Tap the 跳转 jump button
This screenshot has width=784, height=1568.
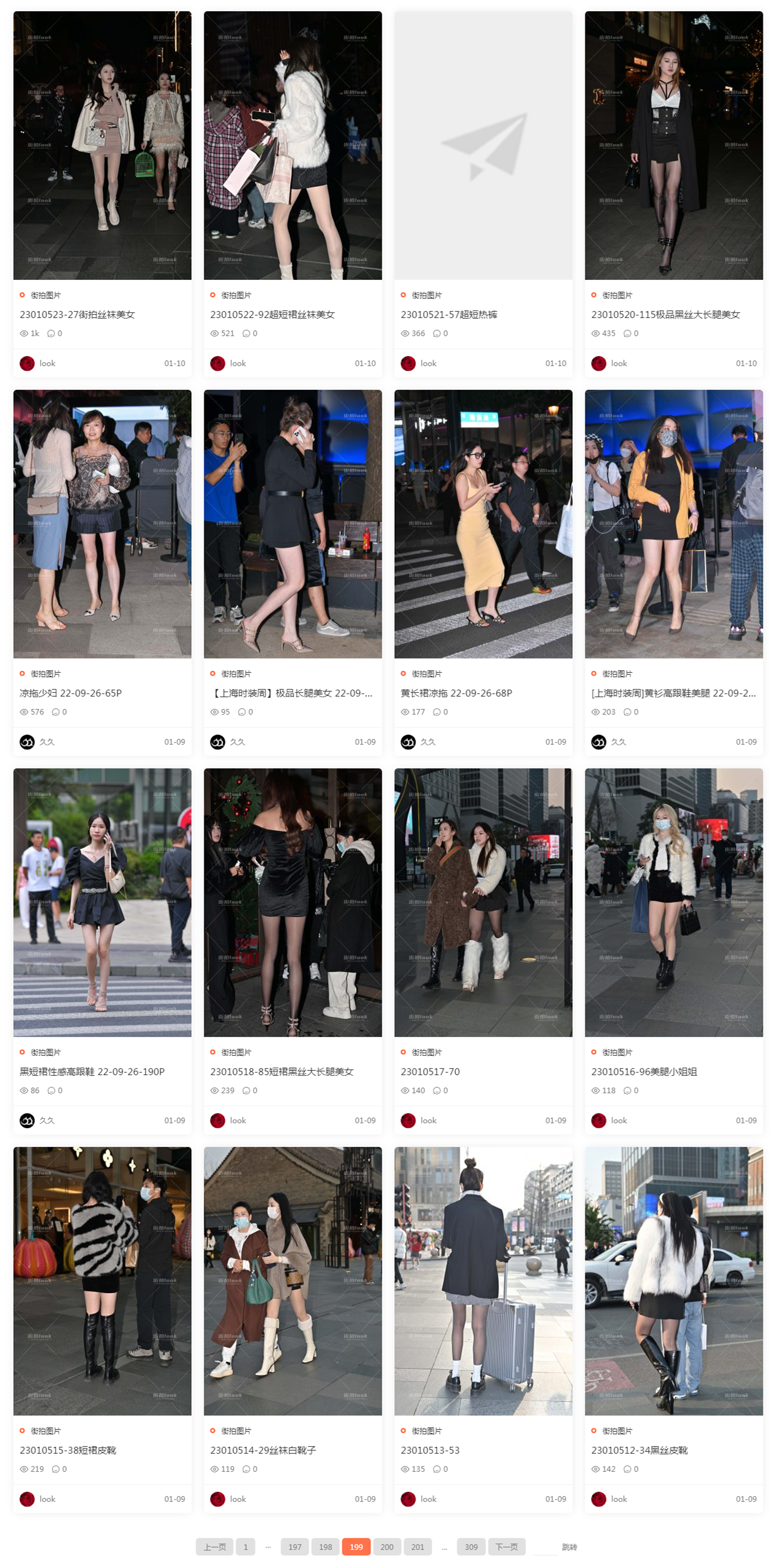569,1547
